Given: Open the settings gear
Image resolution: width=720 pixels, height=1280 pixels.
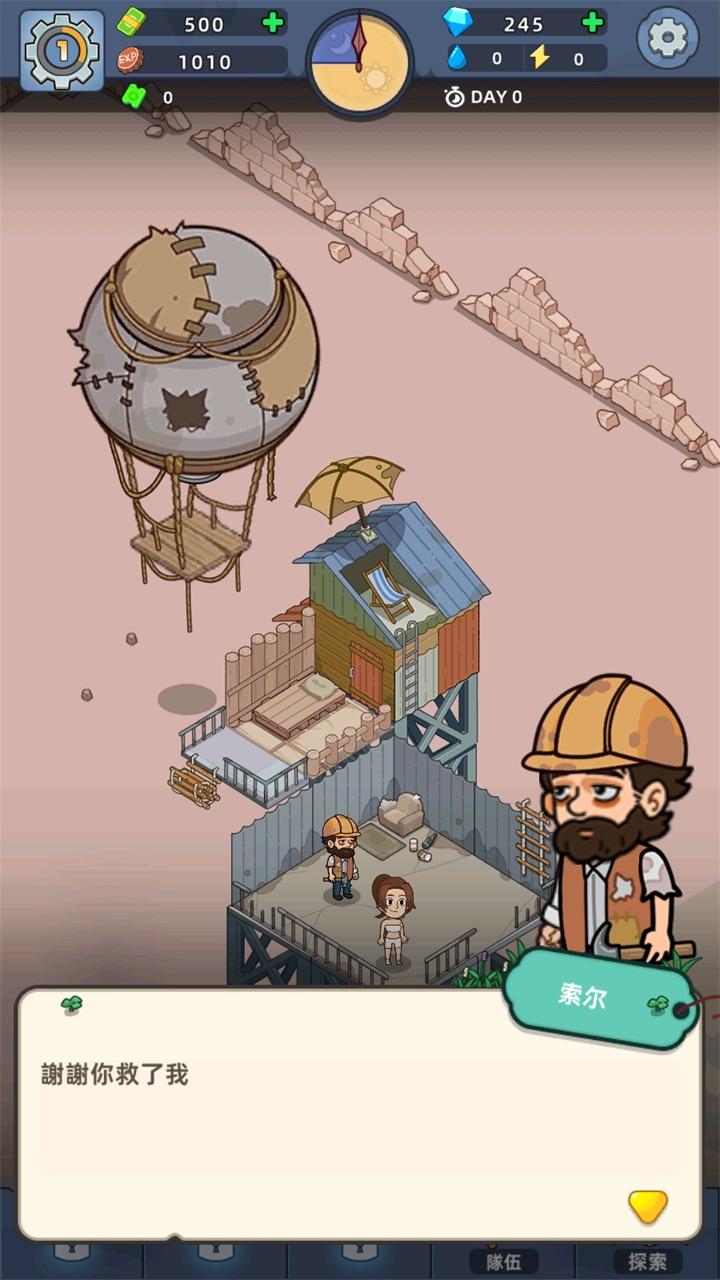Looking at the screenshot, I should pyautogui.click(x=668, y=39).
